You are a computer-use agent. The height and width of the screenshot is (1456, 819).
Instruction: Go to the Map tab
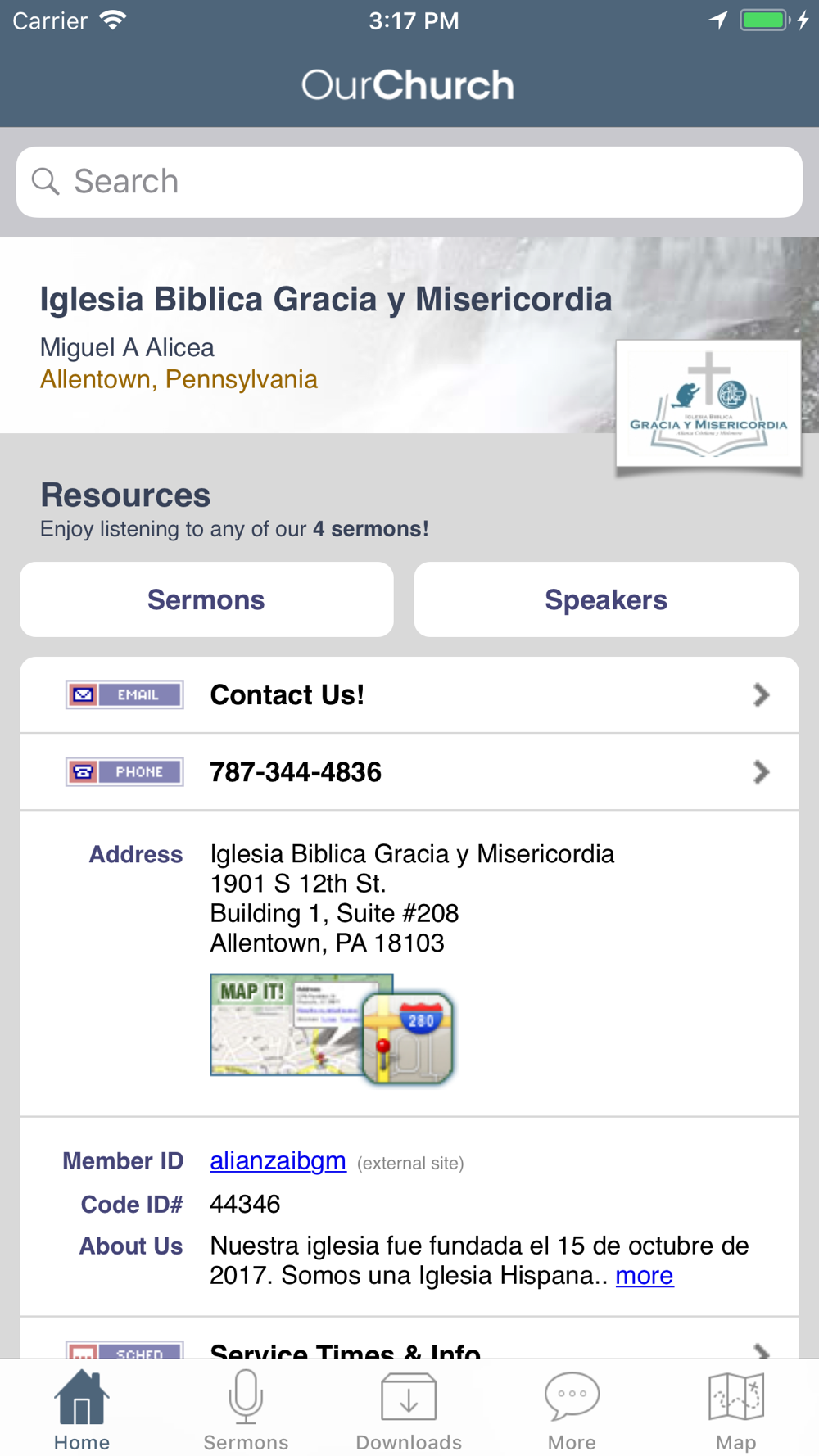[735, 1410]
